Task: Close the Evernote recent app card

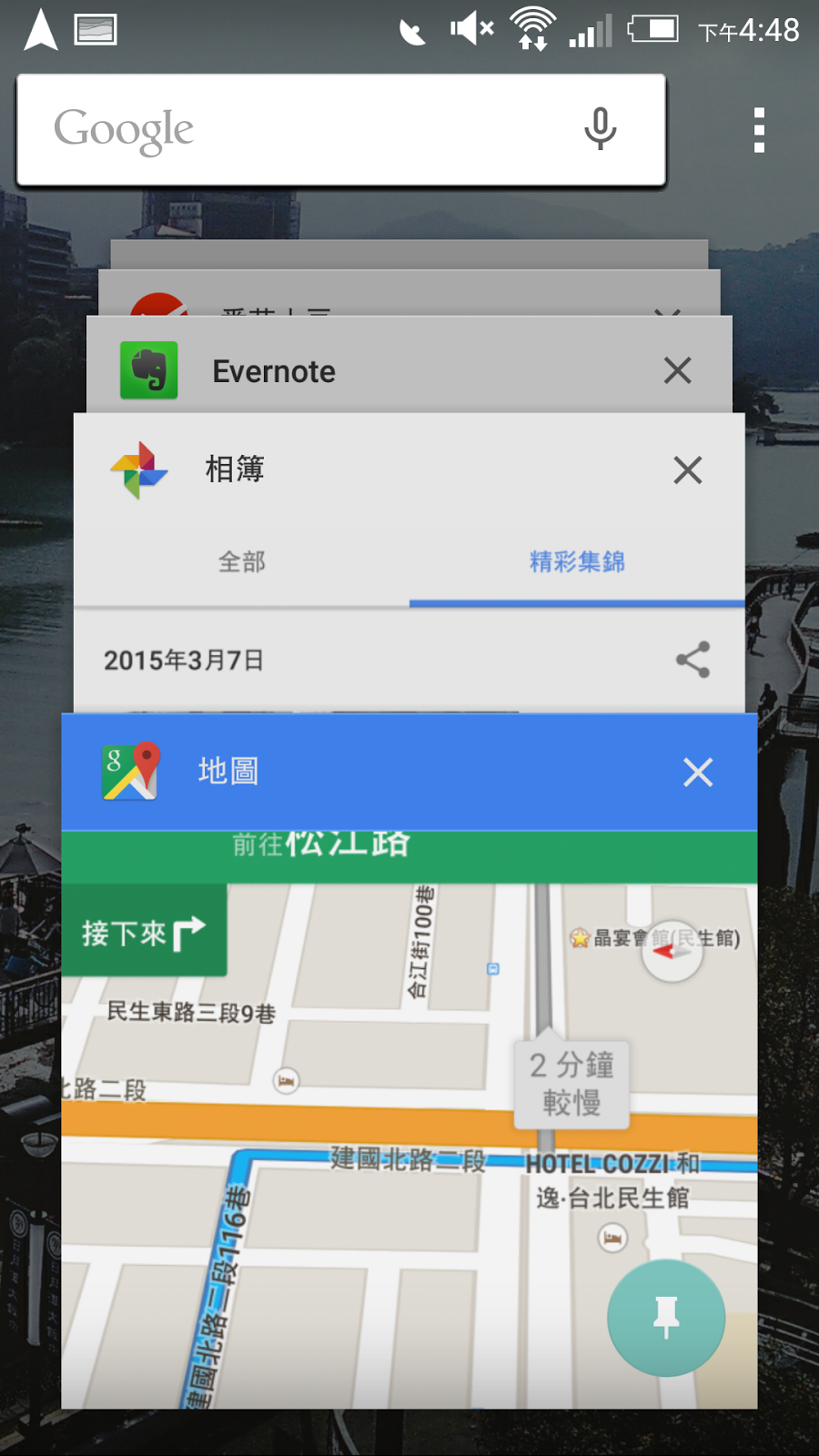Action: [x=677, y=370]
